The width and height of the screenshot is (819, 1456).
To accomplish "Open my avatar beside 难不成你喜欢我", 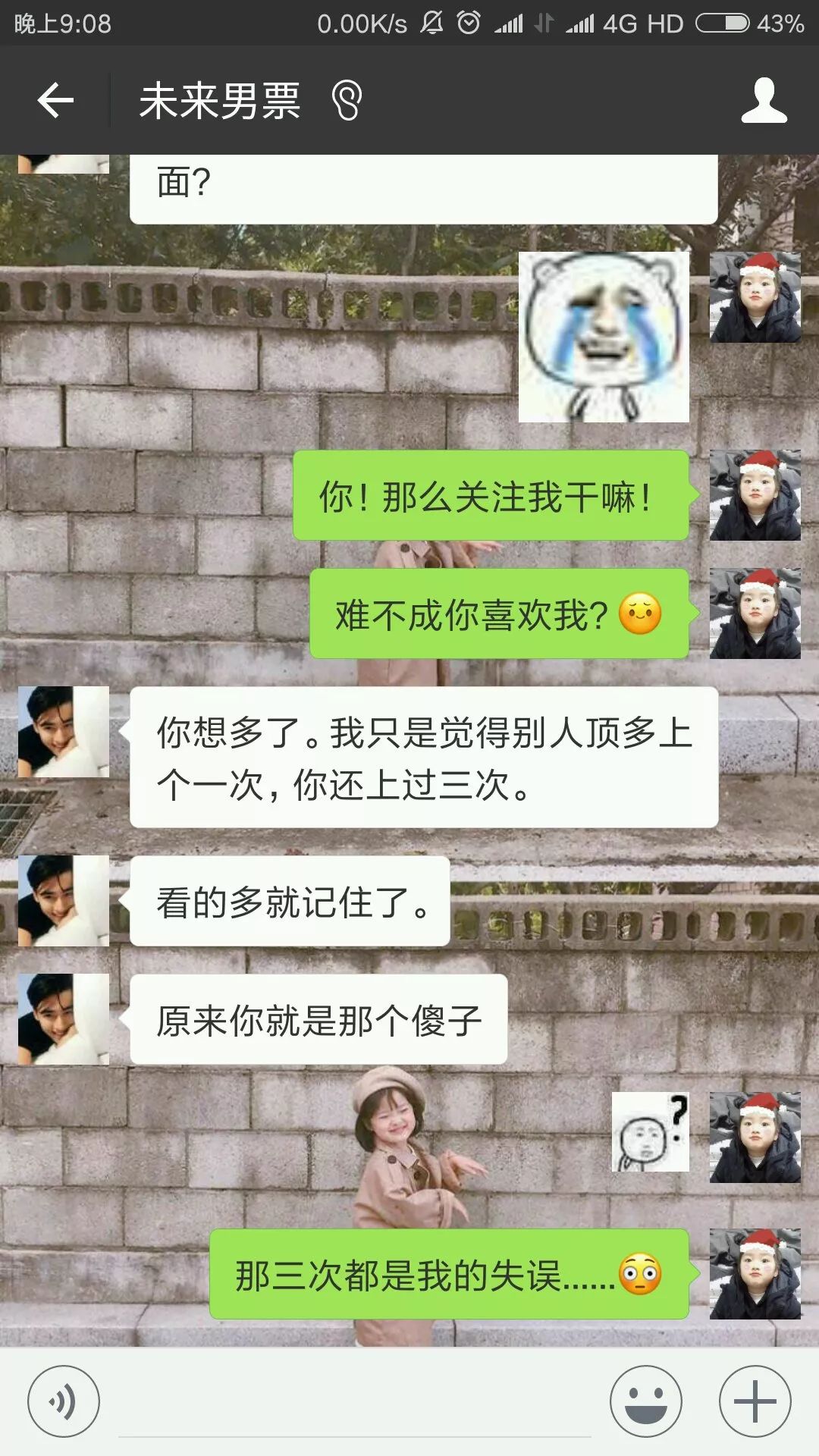I will 755,613.
